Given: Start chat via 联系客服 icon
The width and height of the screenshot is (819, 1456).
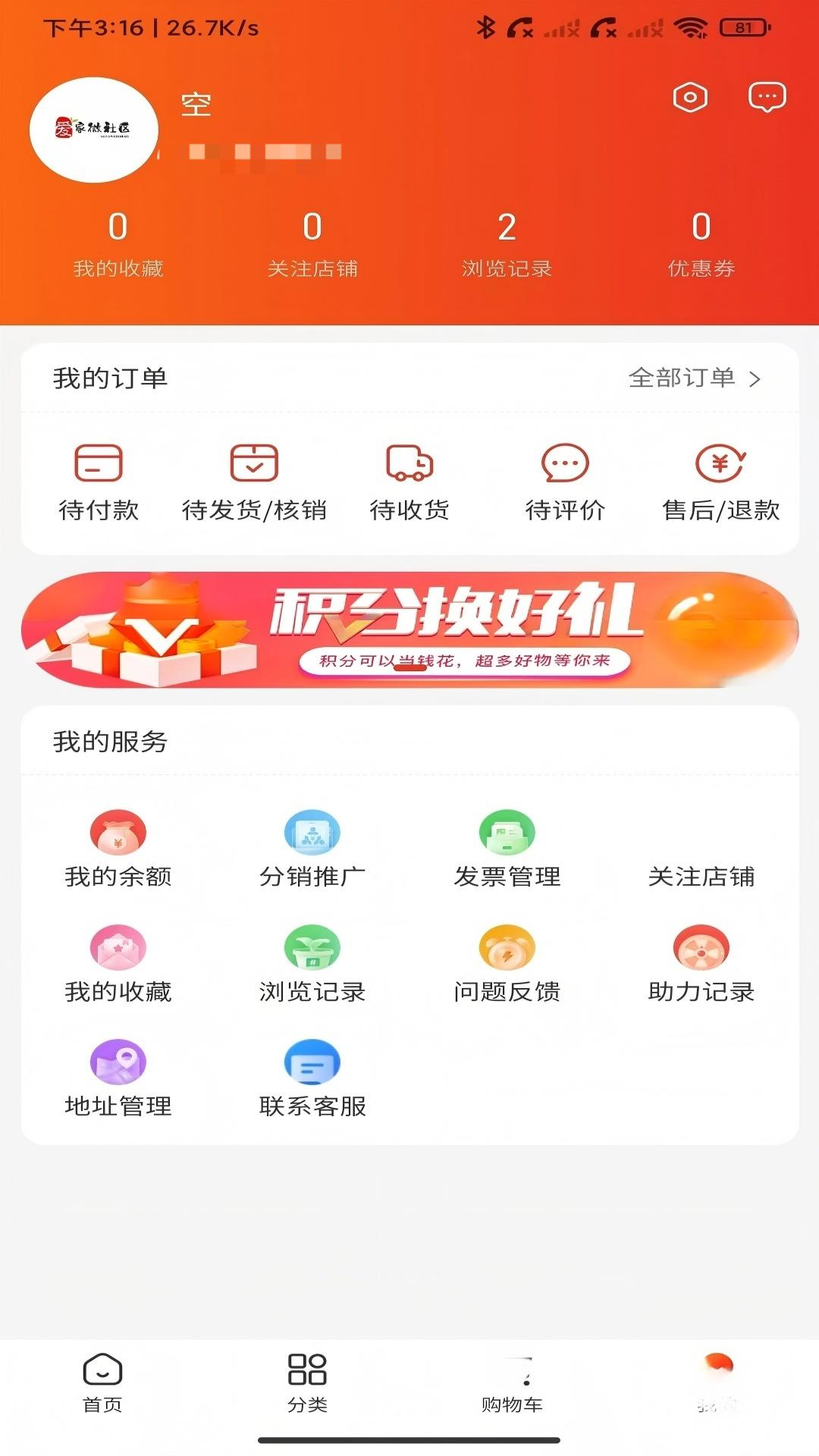Looking at the screenshot, I should [x=311, y=1062].
